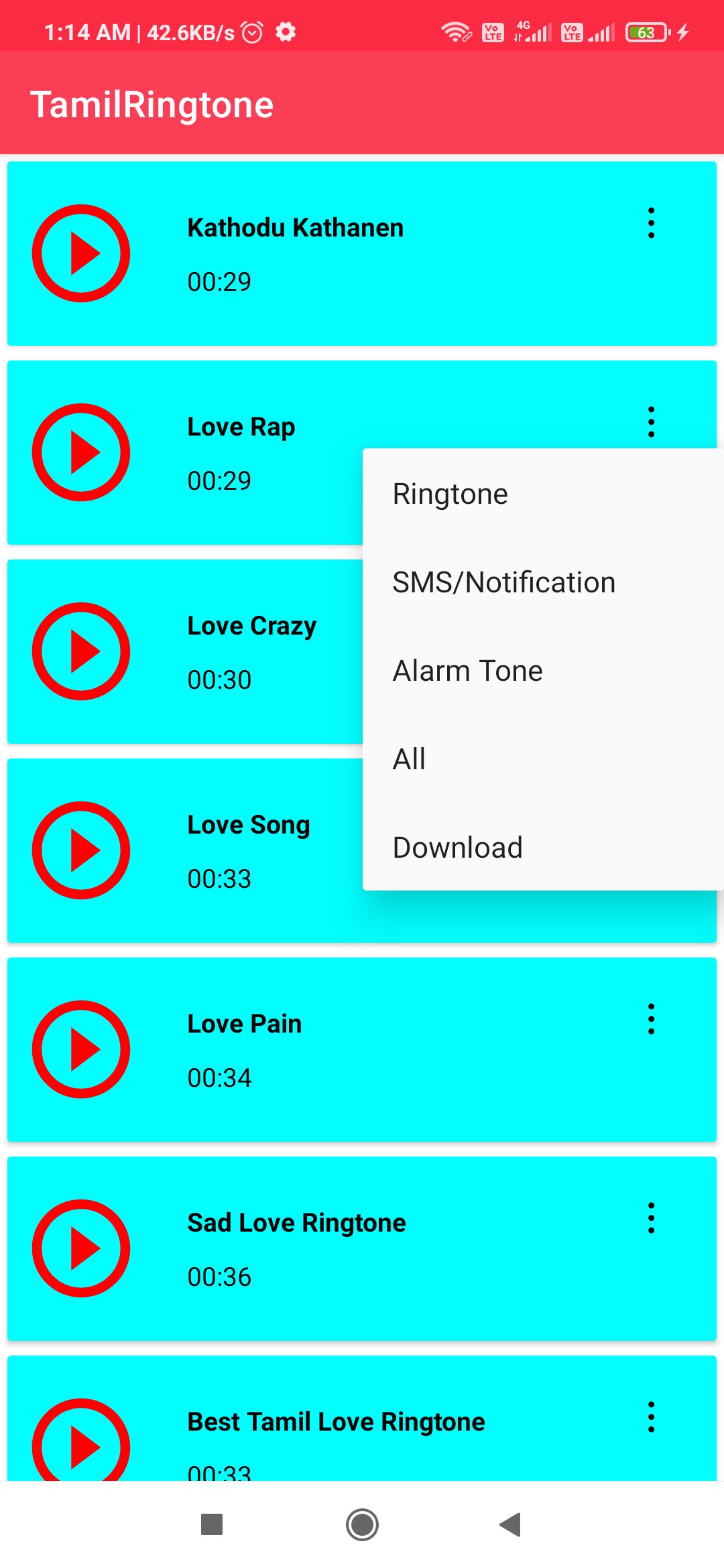
Task: Choose SMS/Notification option
Action: 543,582
